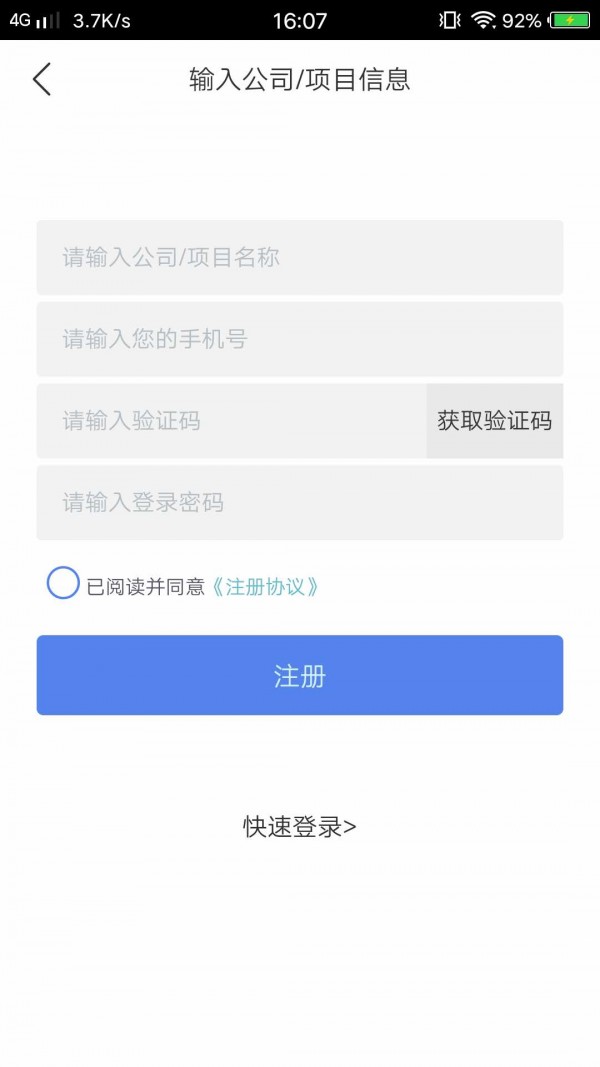Screen dimensions: 600x1067
Task: Tap the blue 注册 button
Action: [x=300, y=675]
